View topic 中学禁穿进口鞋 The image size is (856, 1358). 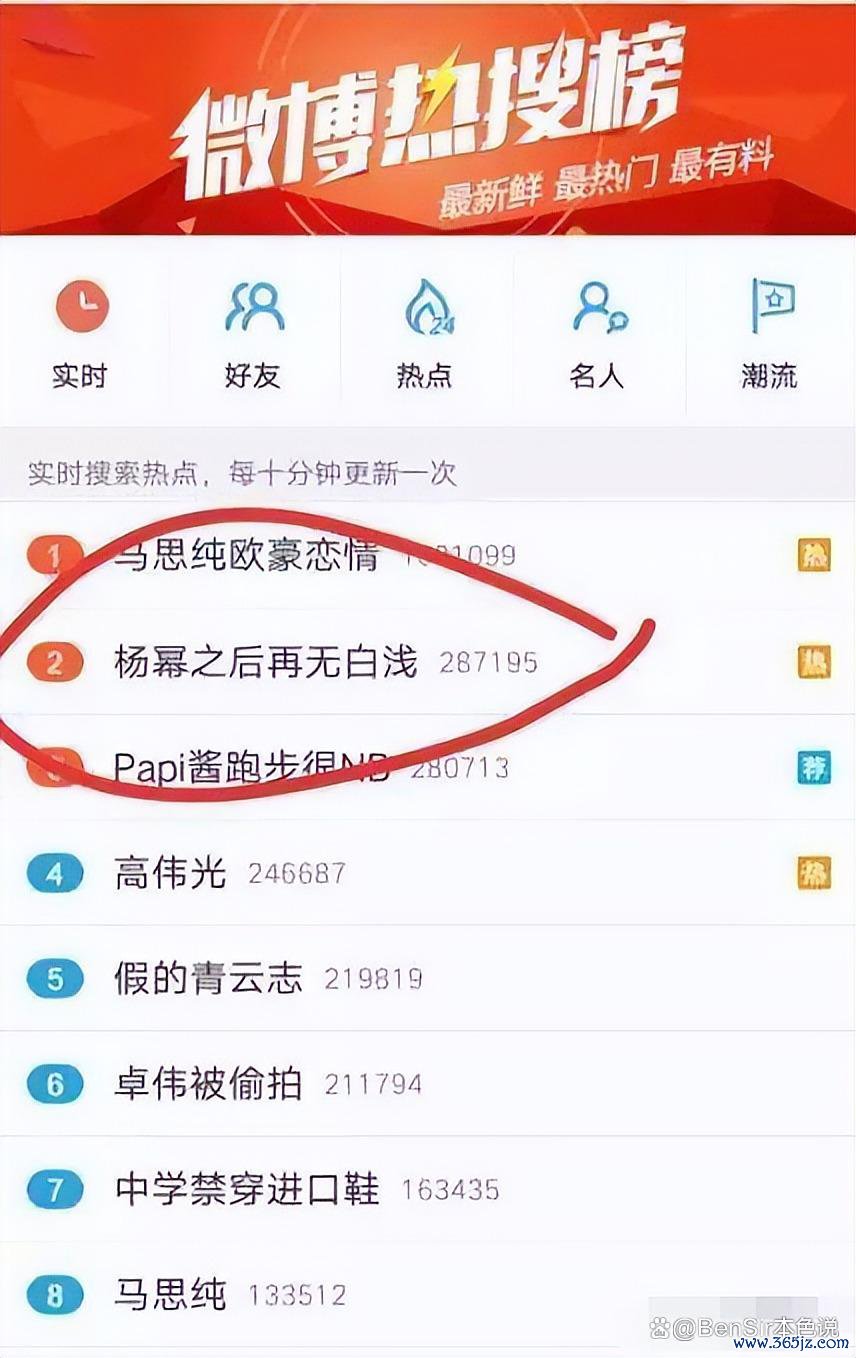pos(247,1190)
